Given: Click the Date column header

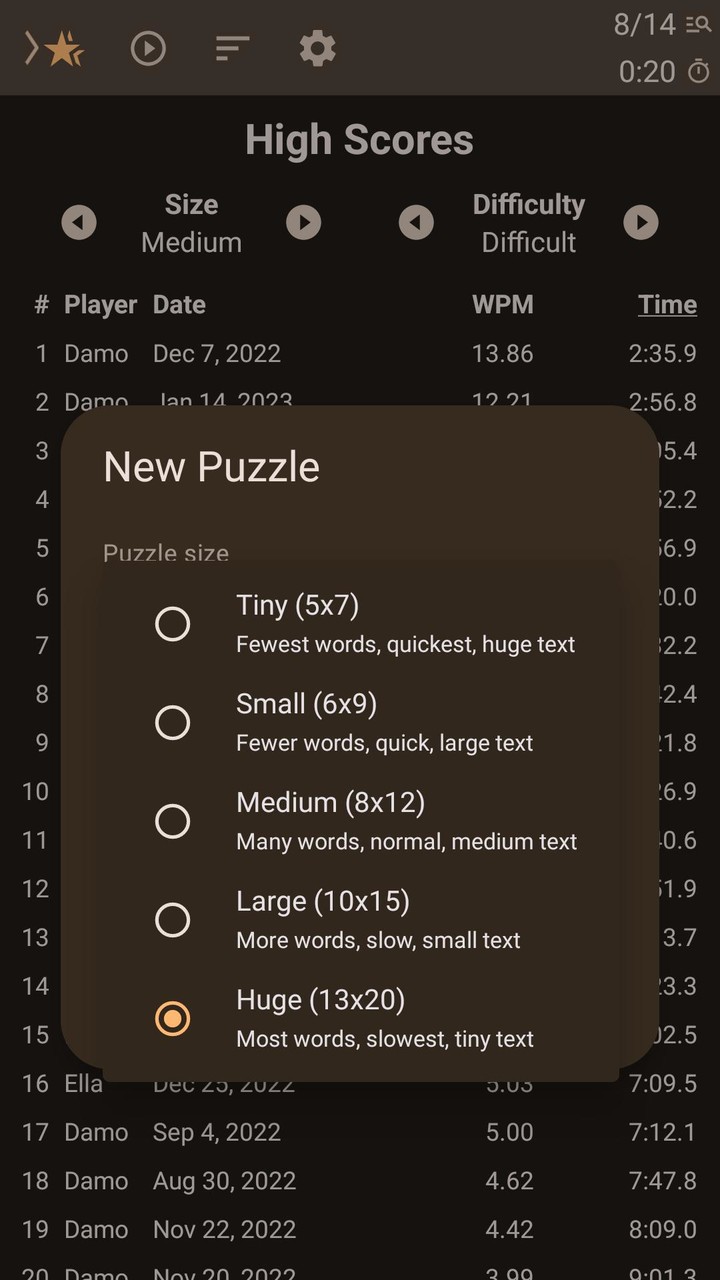Looking at the screenshot, I should pyautogui.click(x=179, y=304).
